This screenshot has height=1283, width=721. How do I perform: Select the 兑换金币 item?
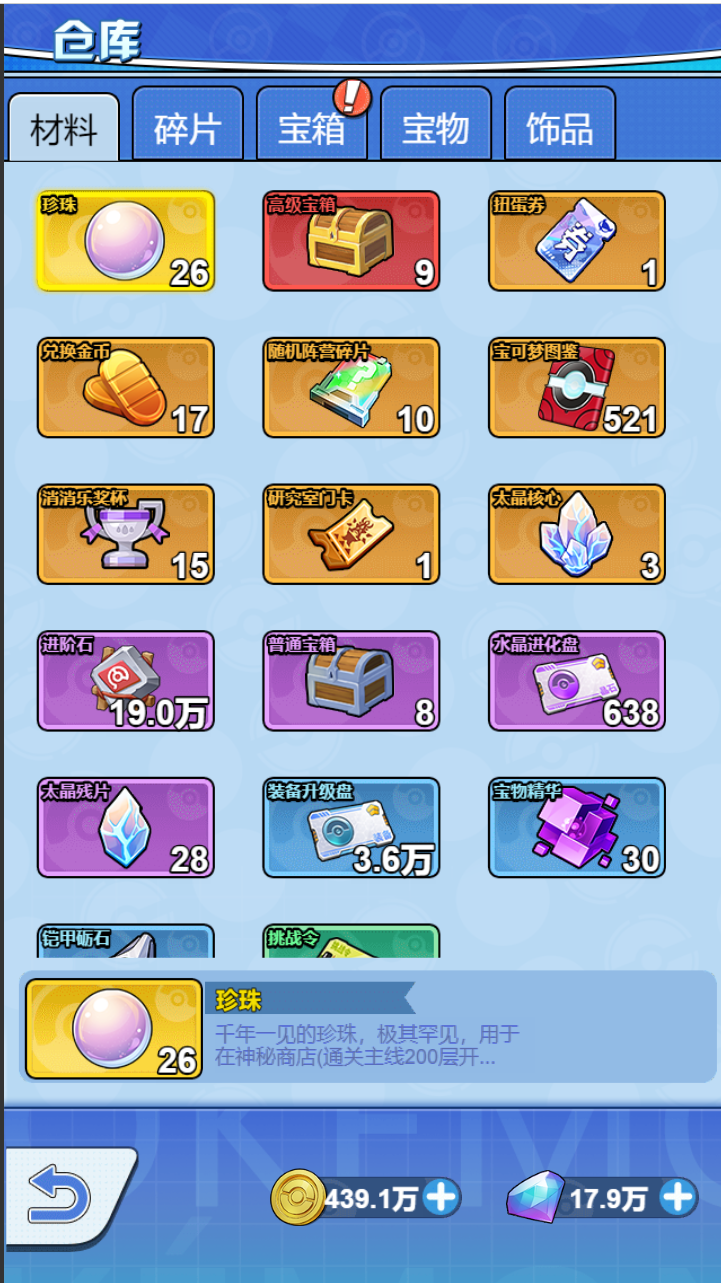pos(126,388)
